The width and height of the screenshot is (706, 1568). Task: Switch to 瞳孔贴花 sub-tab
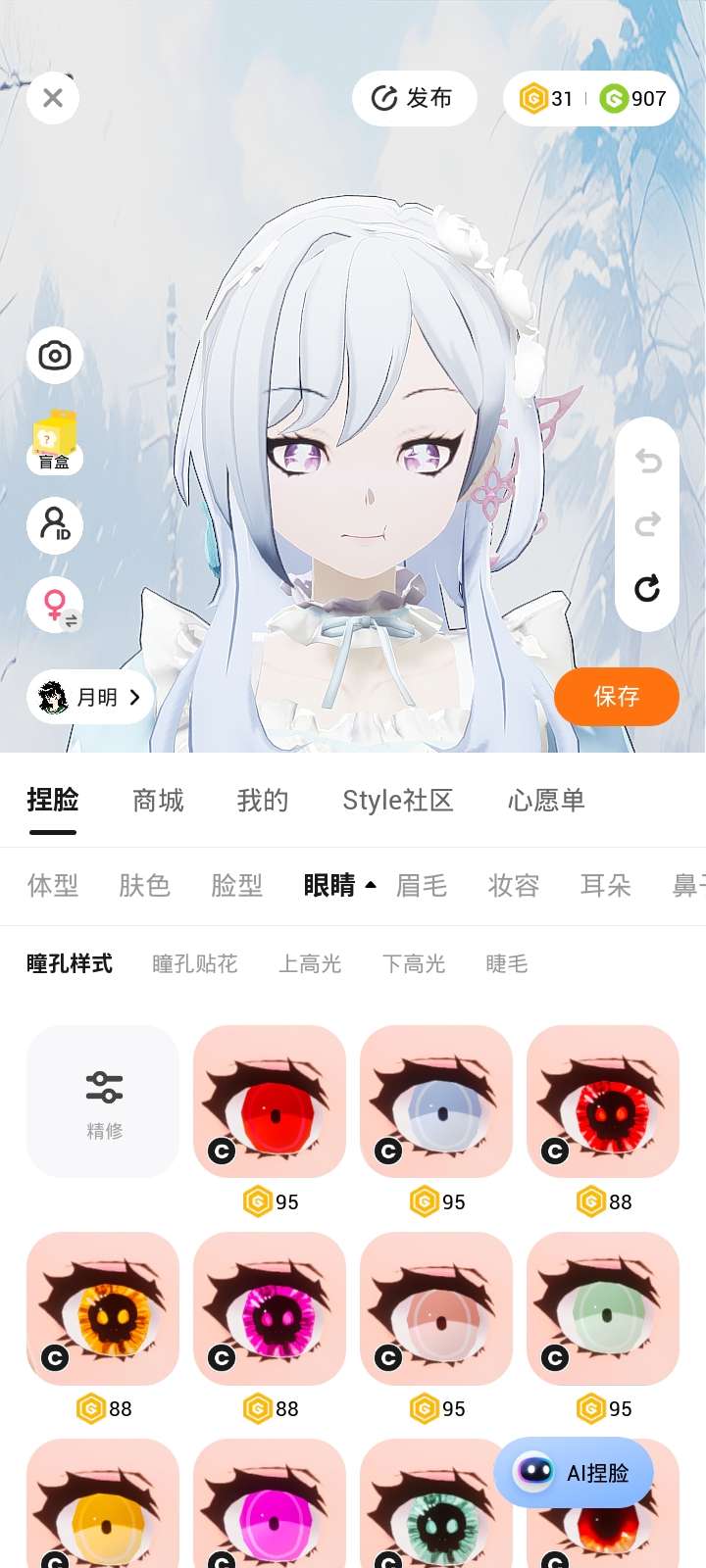click(x=195, y=964)
